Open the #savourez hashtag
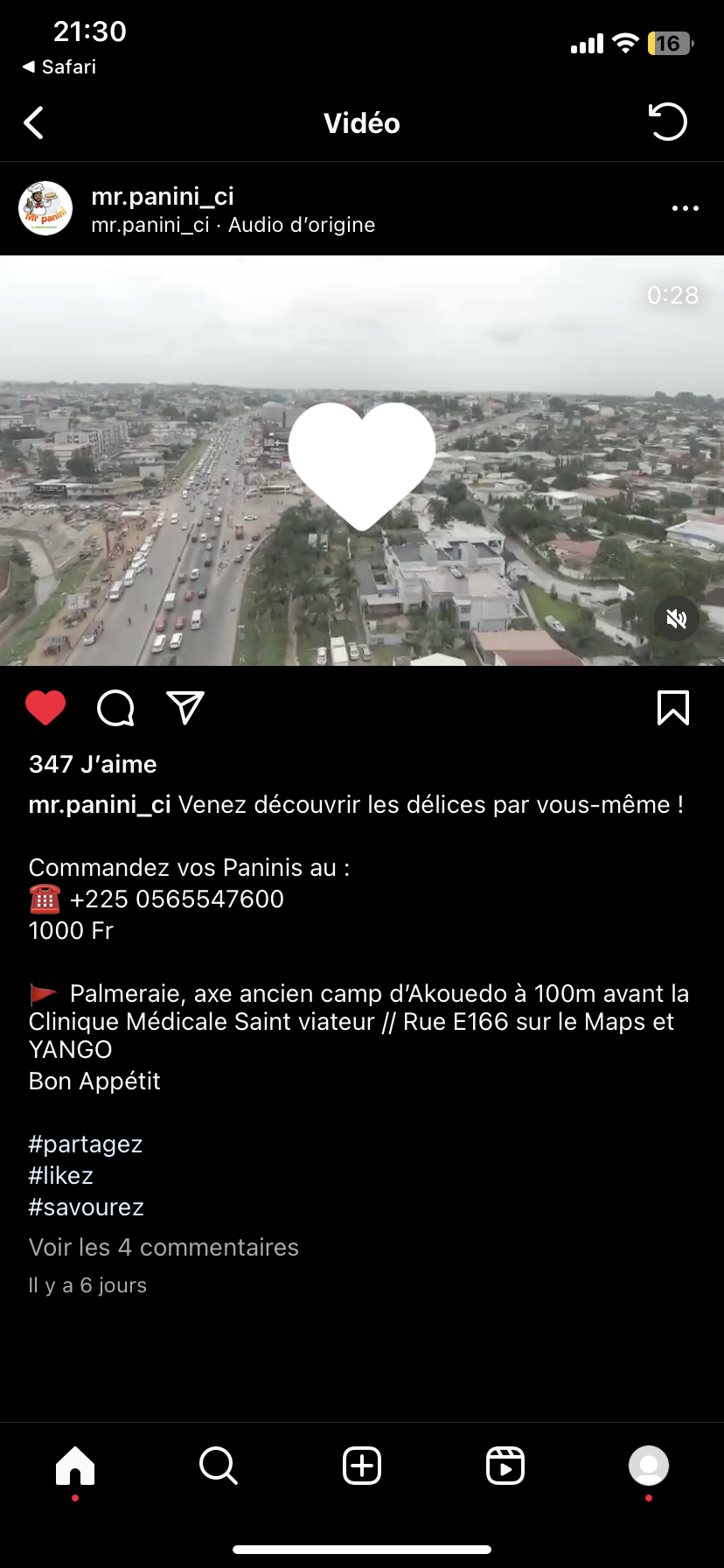The width and height of the screenshot is (724, 1568). click(87, 1207)
